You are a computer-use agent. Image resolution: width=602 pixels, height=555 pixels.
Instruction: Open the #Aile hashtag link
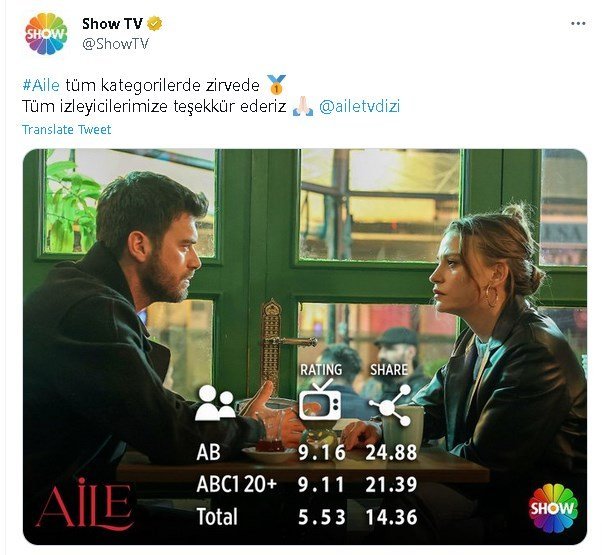click(x=41, y=87)
